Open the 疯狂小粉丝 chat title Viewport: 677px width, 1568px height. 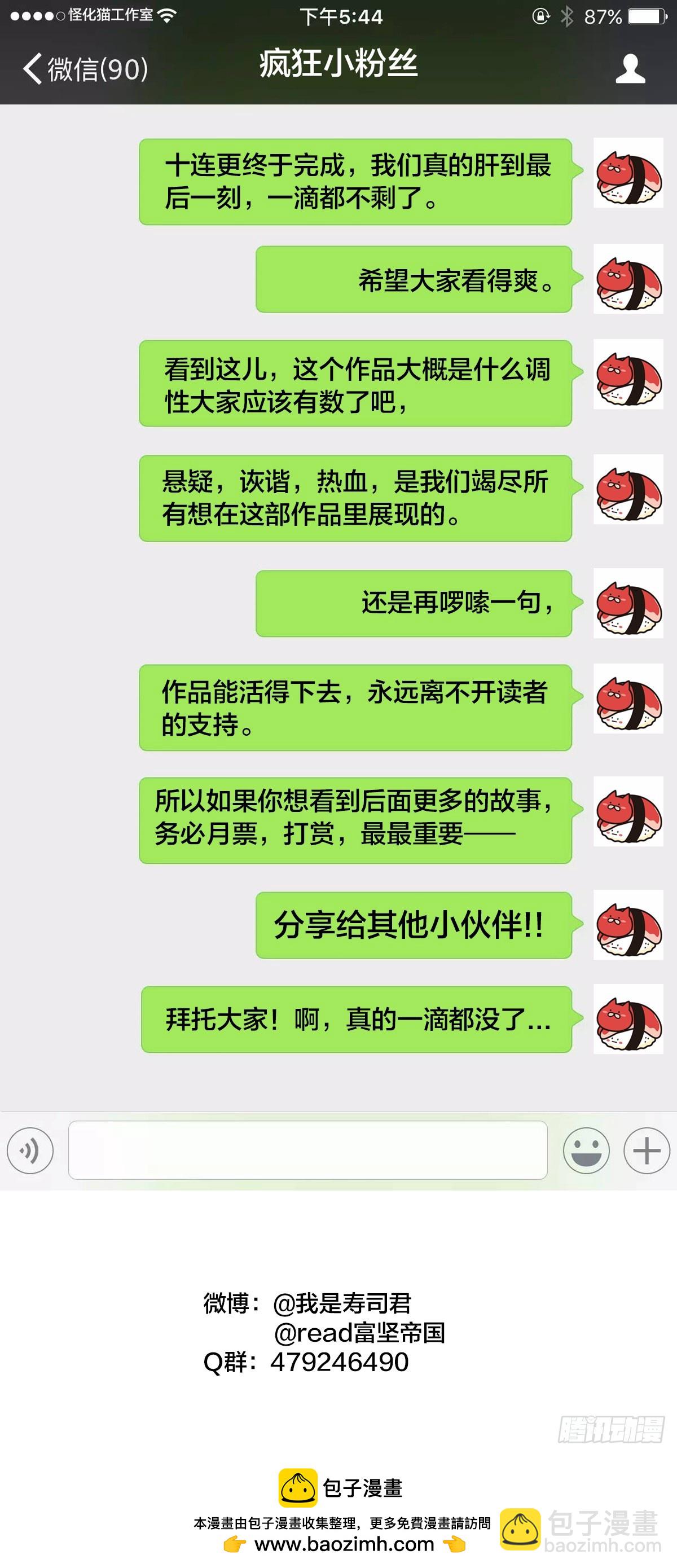338,66
